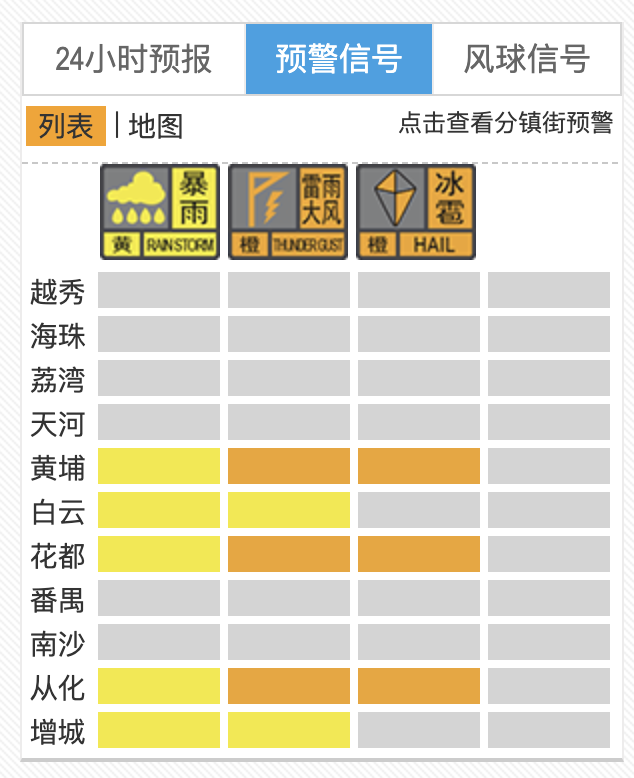Screen dimensions: 634x778
Task: Open the 风球信号 tab
Action: coord(526,59)
